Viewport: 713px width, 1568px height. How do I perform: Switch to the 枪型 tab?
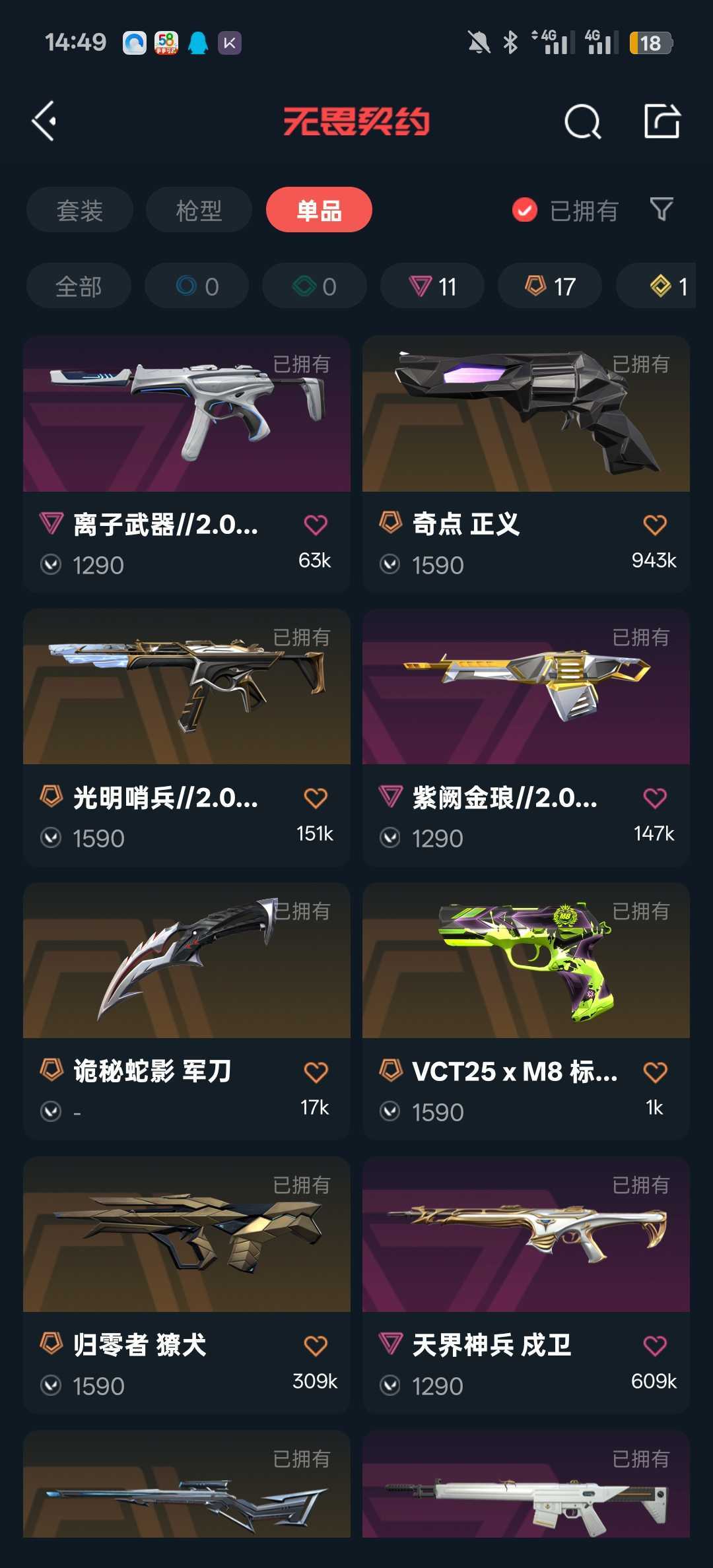pos(199,210)
